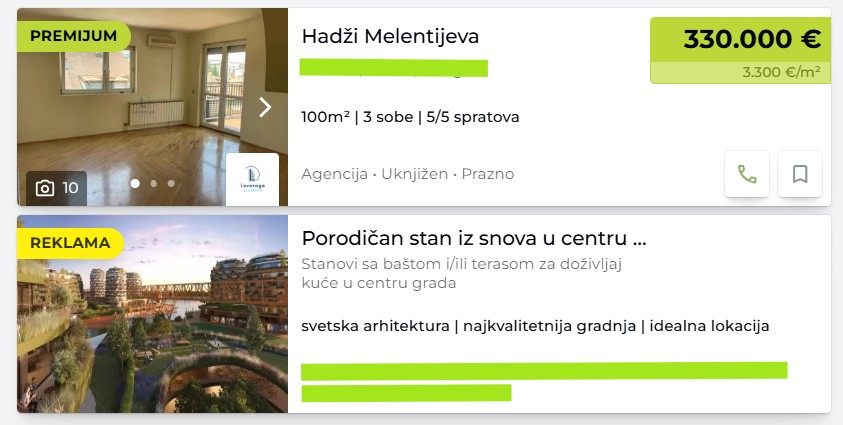
Task: Open the Hadži Melentijeva apartment listing
Action: tap(390, 37)
